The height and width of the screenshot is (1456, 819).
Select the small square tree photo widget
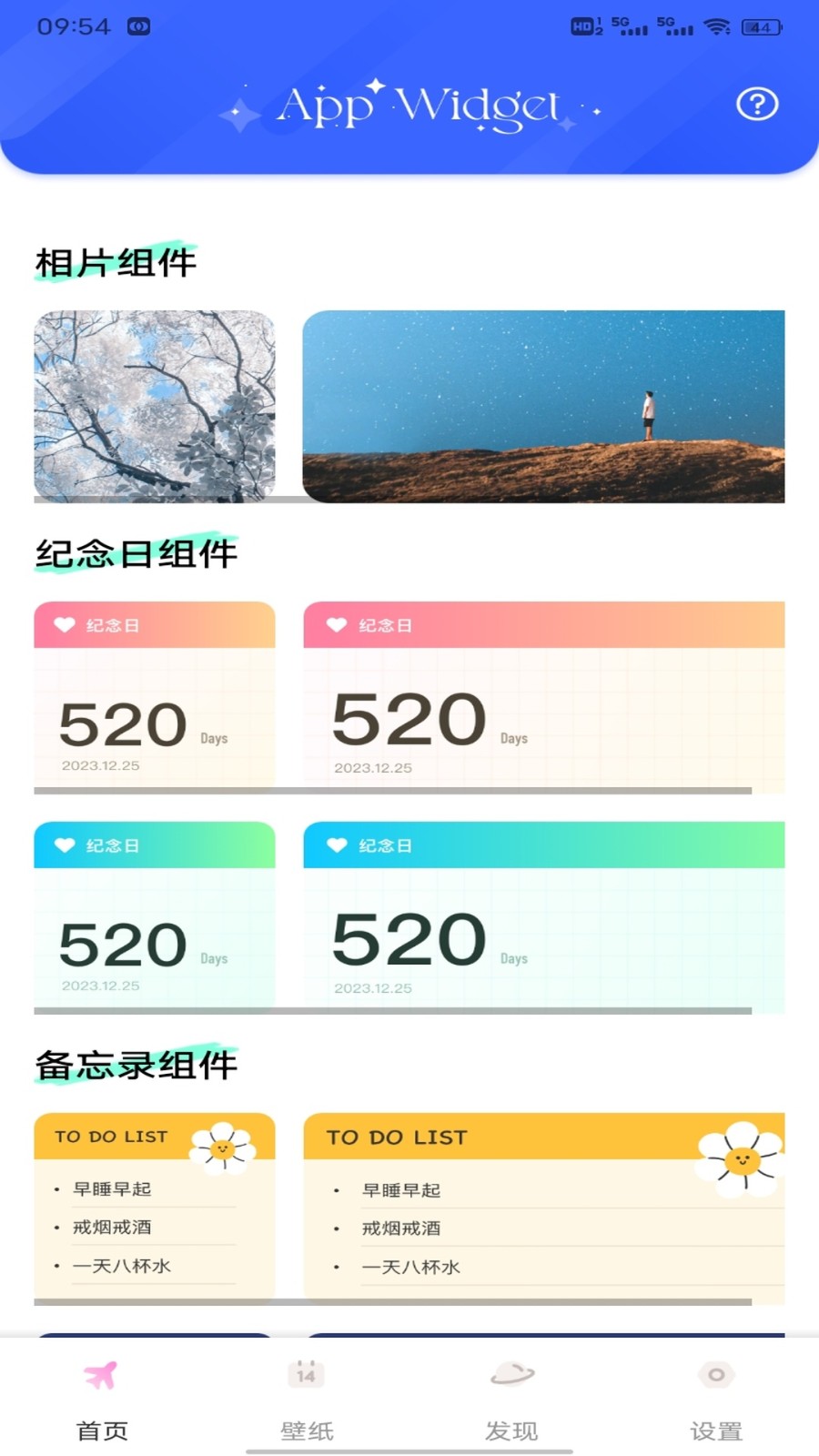coord(155,406)
